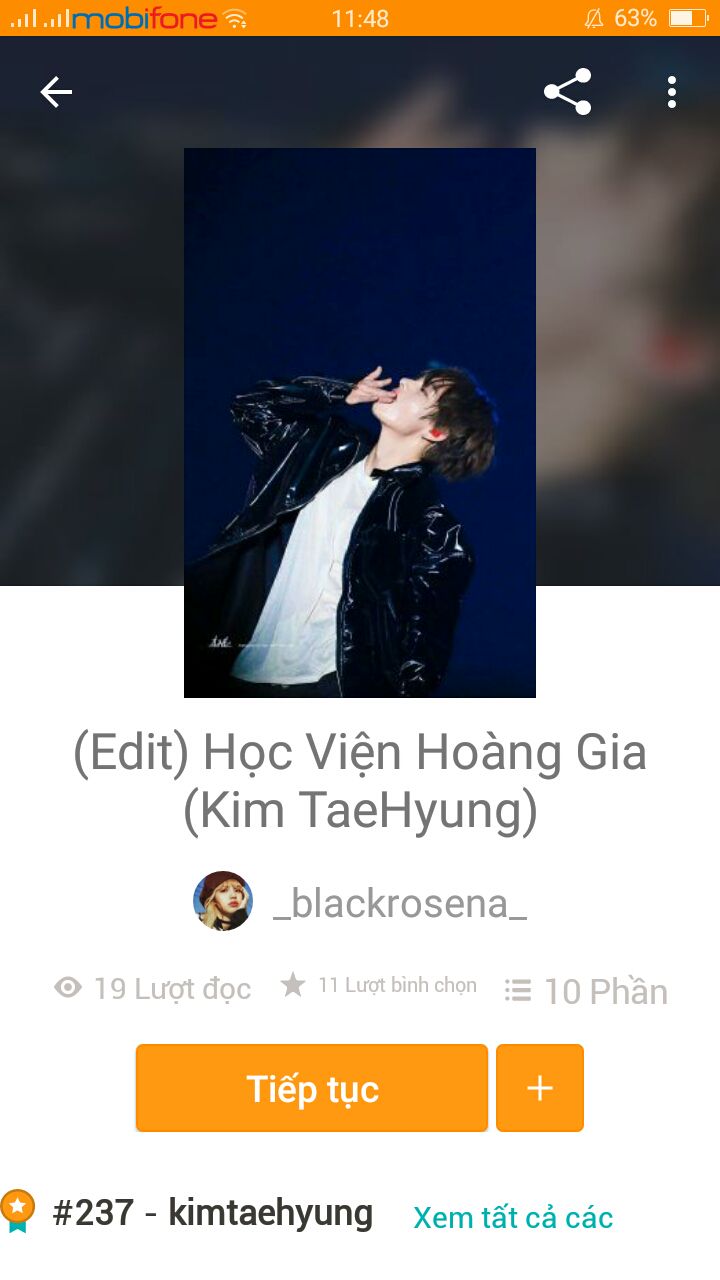Add story to library with plus button
This screenshot has height=1280, width=720.
(x=540, y=1088)
